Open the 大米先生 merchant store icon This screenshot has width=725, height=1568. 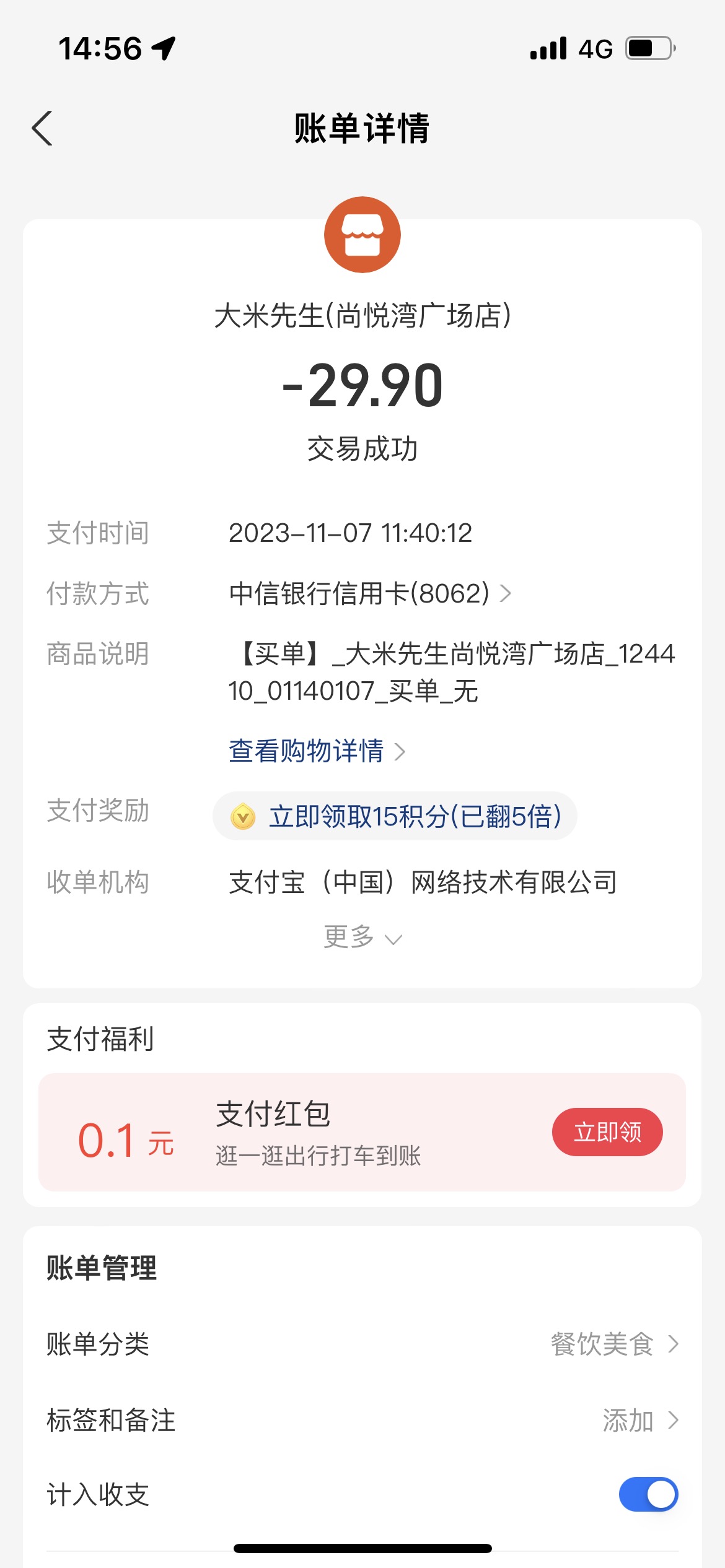point(362,235)
